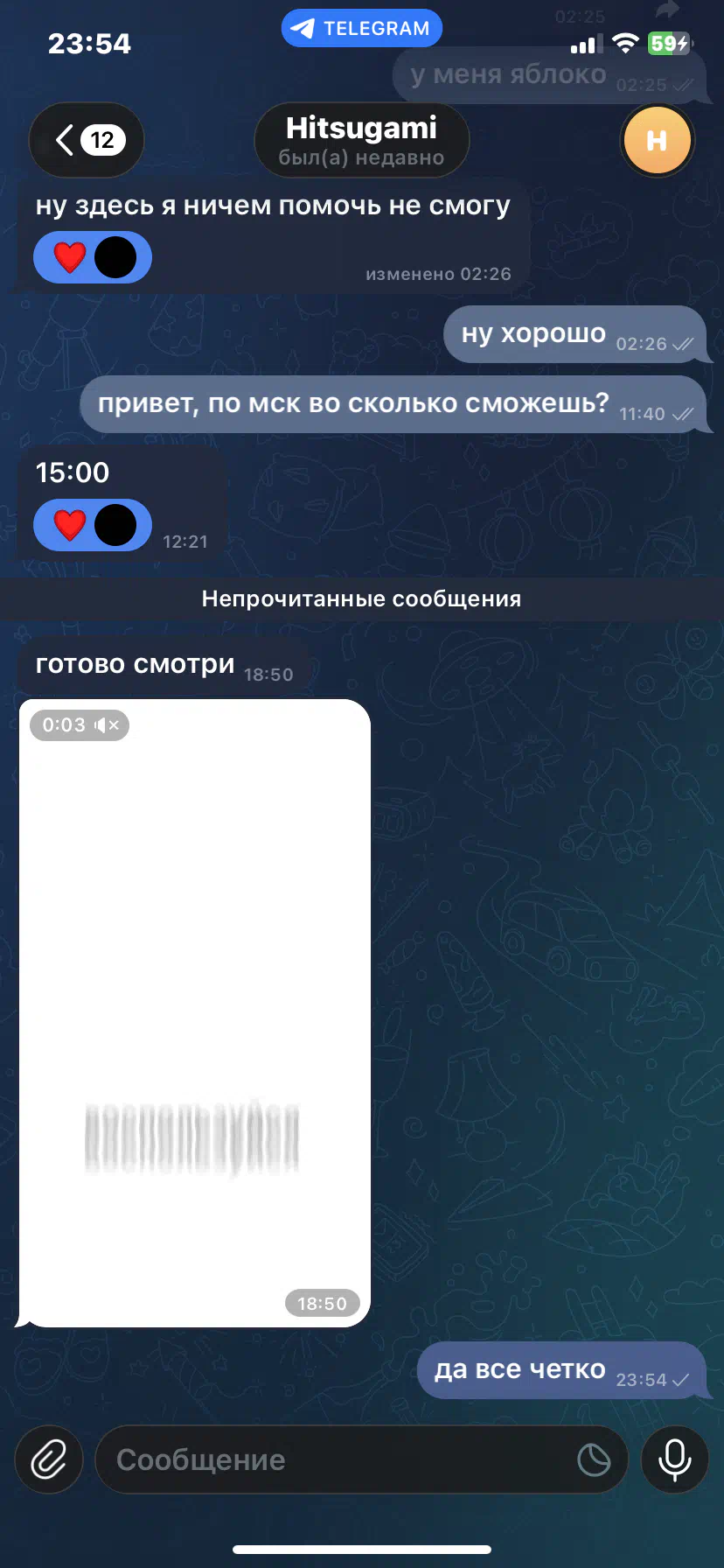Open the sticker panel icon
Screen dimensions: 724x1568
(594, 1459)
